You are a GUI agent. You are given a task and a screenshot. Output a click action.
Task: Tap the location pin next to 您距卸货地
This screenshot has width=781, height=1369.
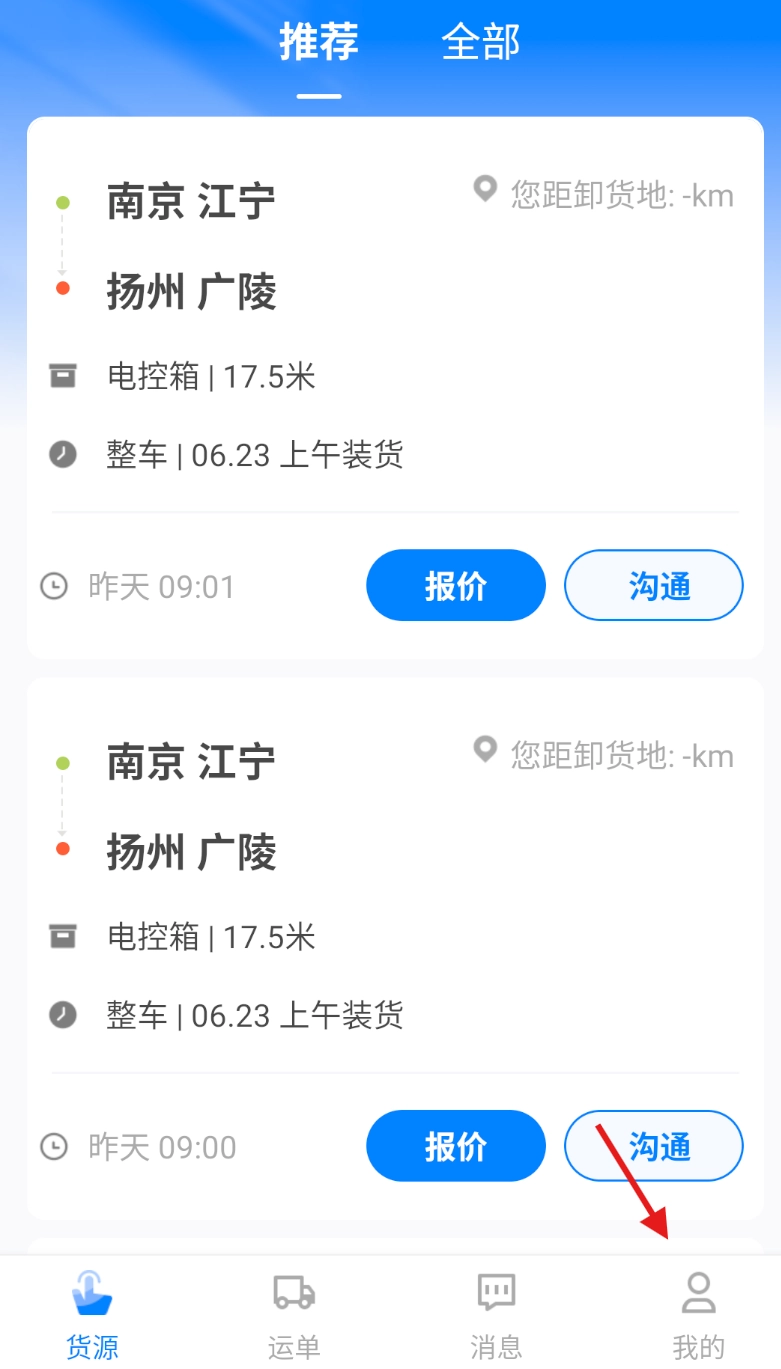pyautogui.click(x=484, y=188)
